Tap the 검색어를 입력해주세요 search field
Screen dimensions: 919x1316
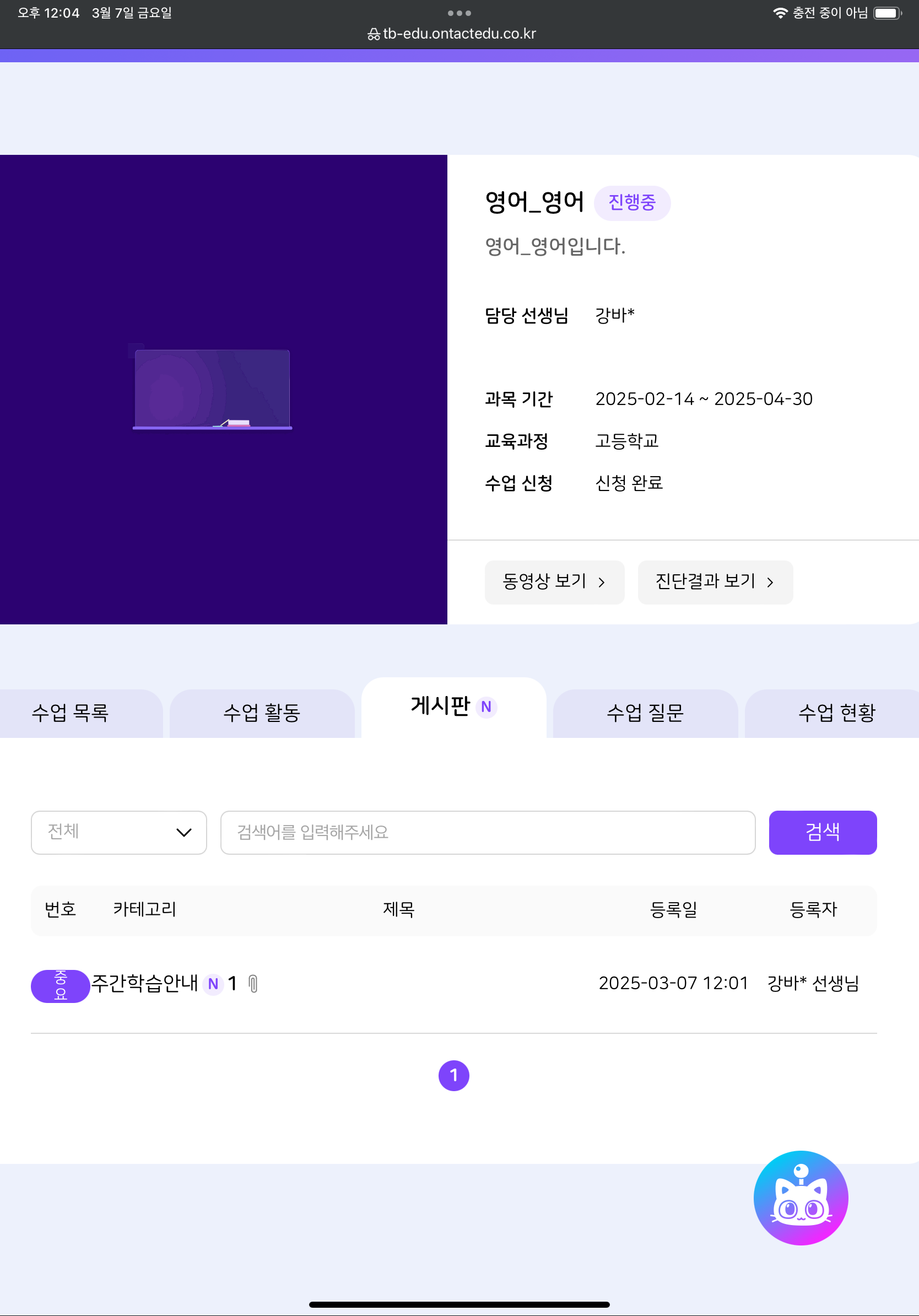487,832
